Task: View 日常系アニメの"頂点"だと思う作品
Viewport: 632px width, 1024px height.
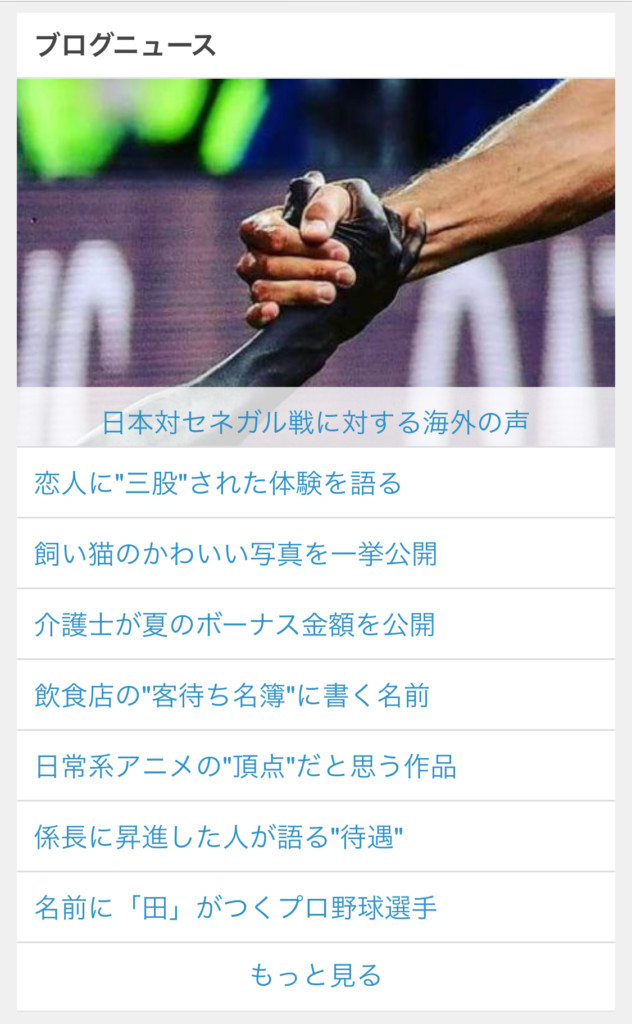Action: click(x=245, y=767)
